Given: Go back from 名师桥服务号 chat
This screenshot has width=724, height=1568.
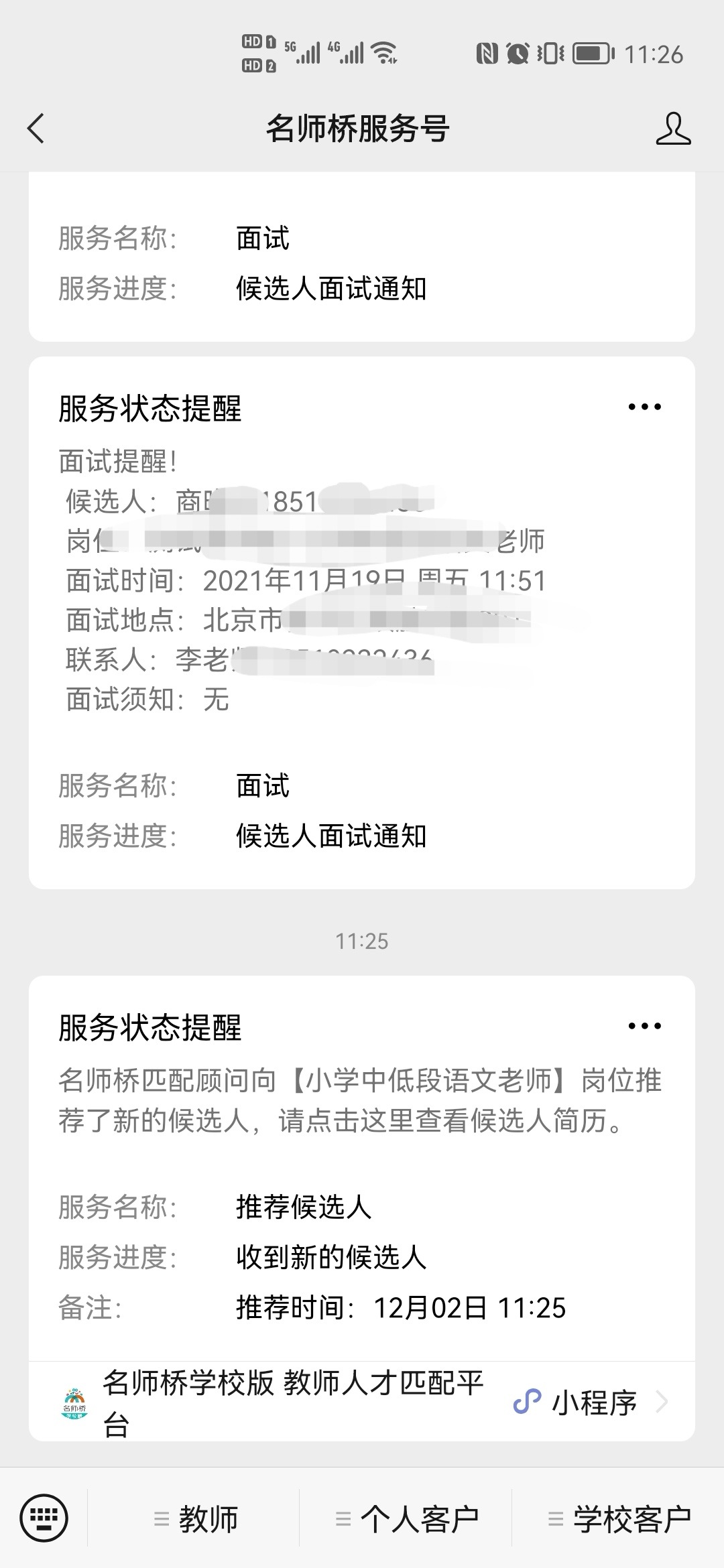Looking at the screenshot, I should click(36, 128).
